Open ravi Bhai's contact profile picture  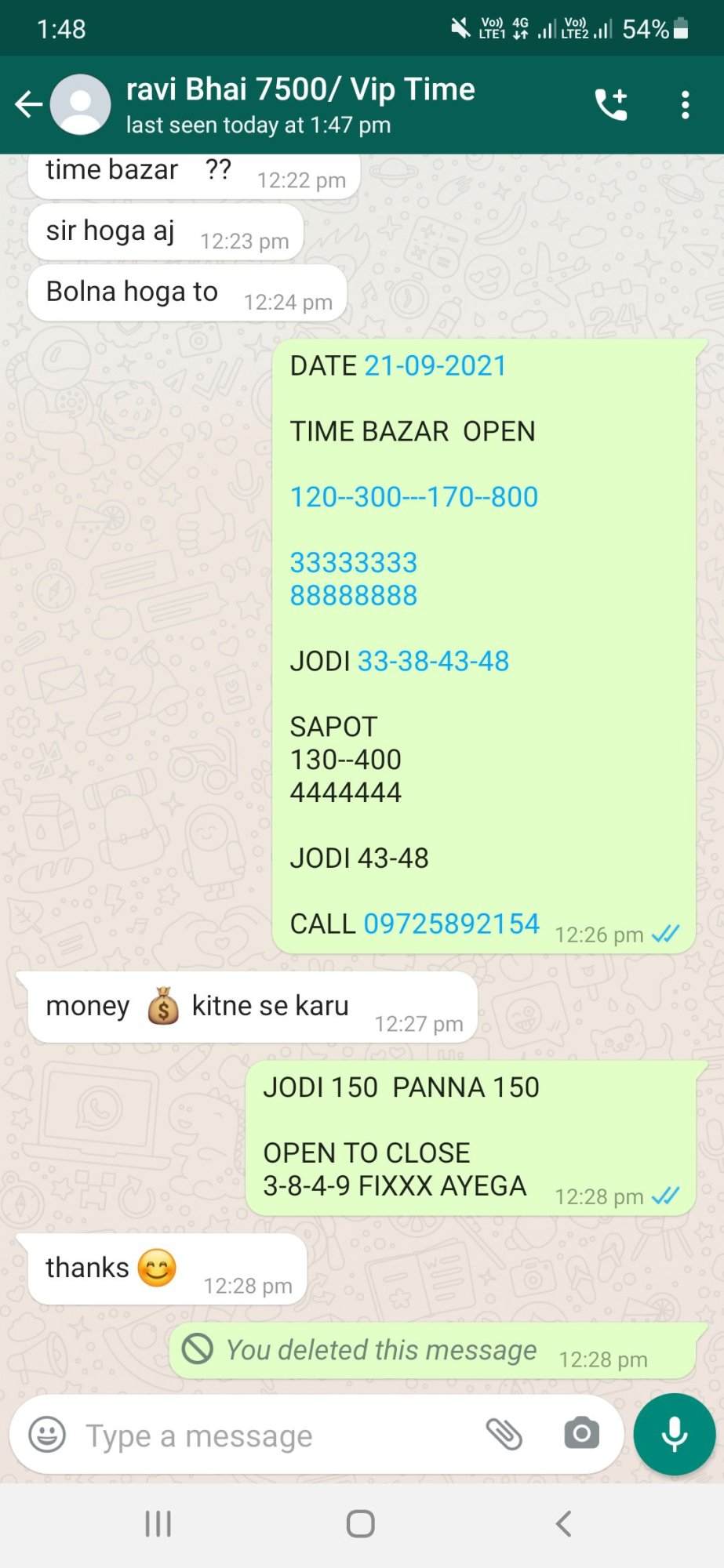point(80,104)
